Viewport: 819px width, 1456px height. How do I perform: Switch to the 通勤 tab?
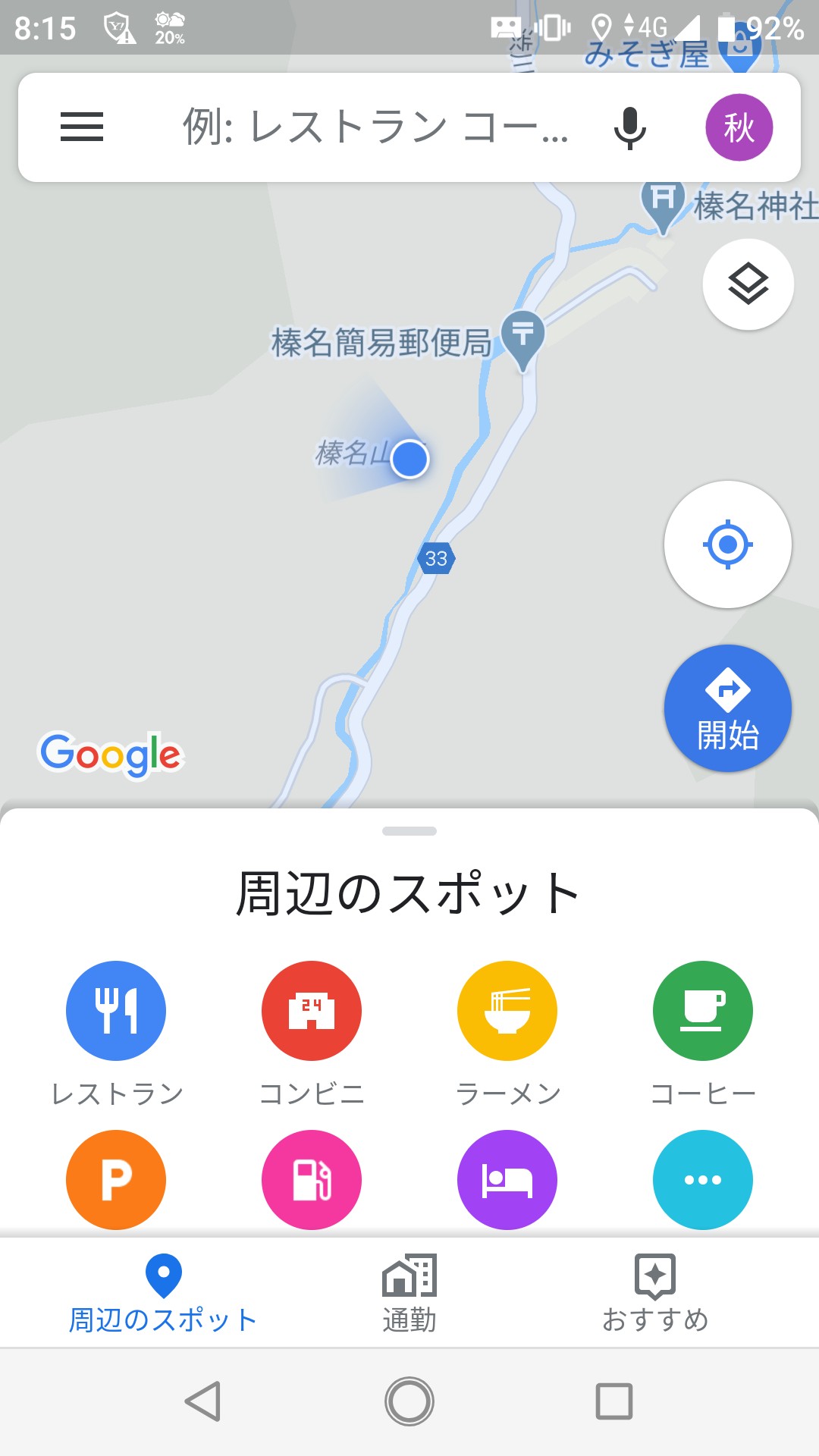pyautogui.click(x=409, y=1293)
